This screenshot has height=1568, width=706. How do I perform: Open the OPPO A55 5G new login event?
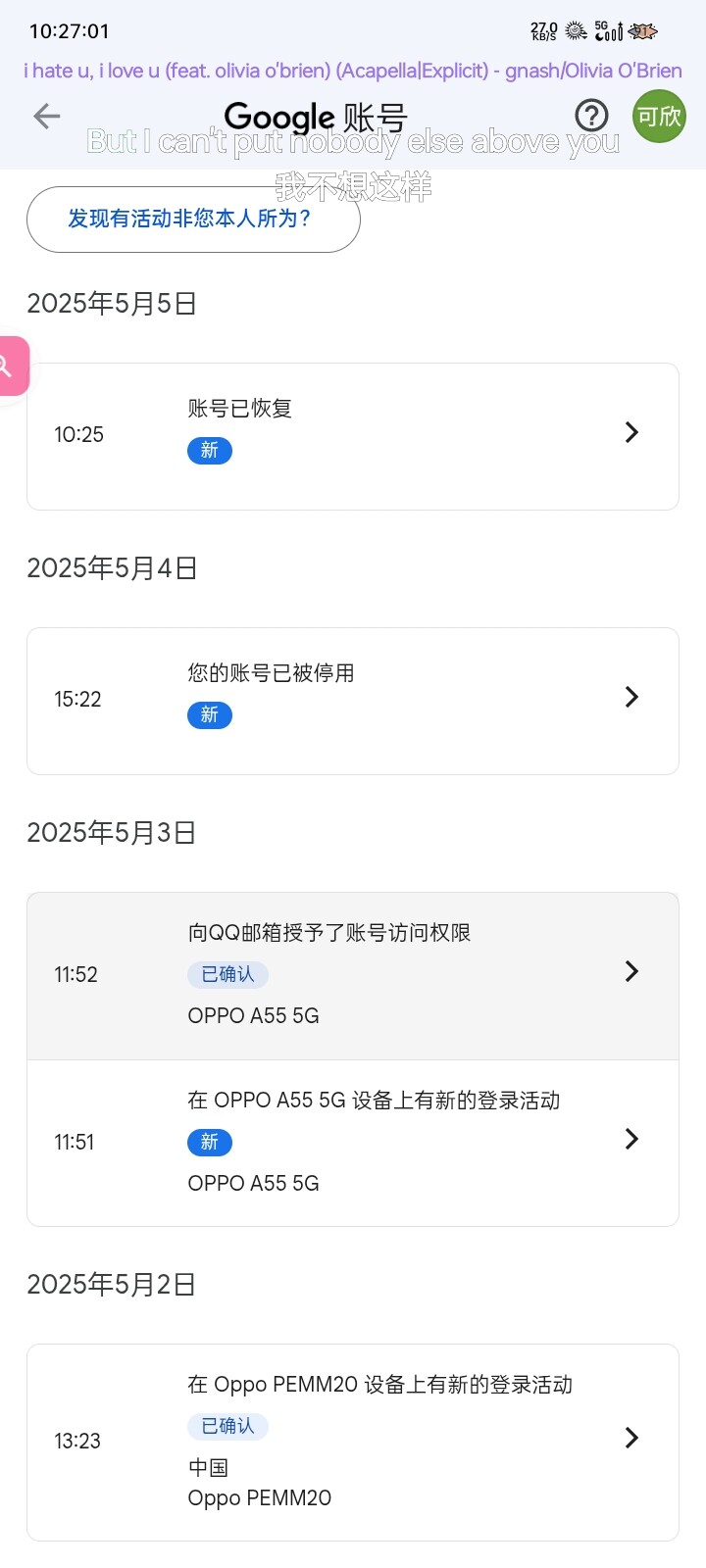353,1143
